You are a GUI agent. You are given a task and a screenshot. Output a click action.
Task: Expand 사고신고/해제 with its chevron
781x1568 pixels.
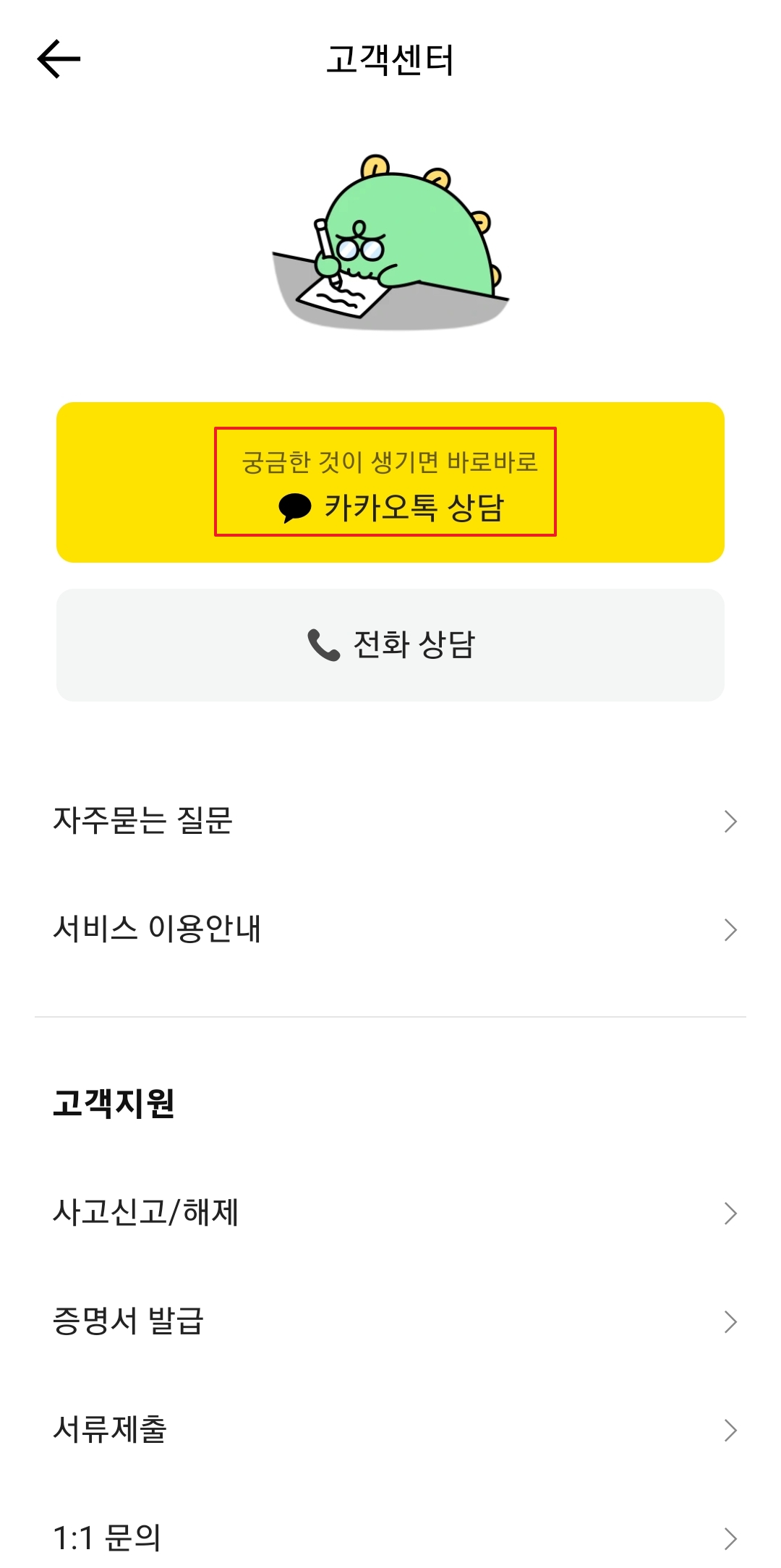(x=730, y=1214)
